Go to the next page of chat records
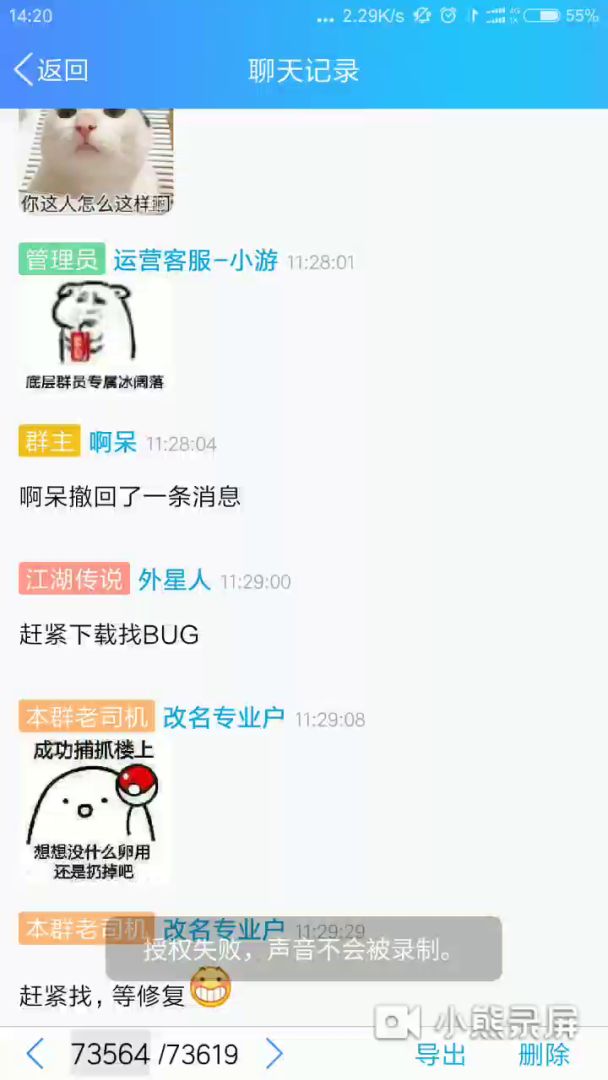This screenshot has height=1080, width=608. coord(274,1053)
